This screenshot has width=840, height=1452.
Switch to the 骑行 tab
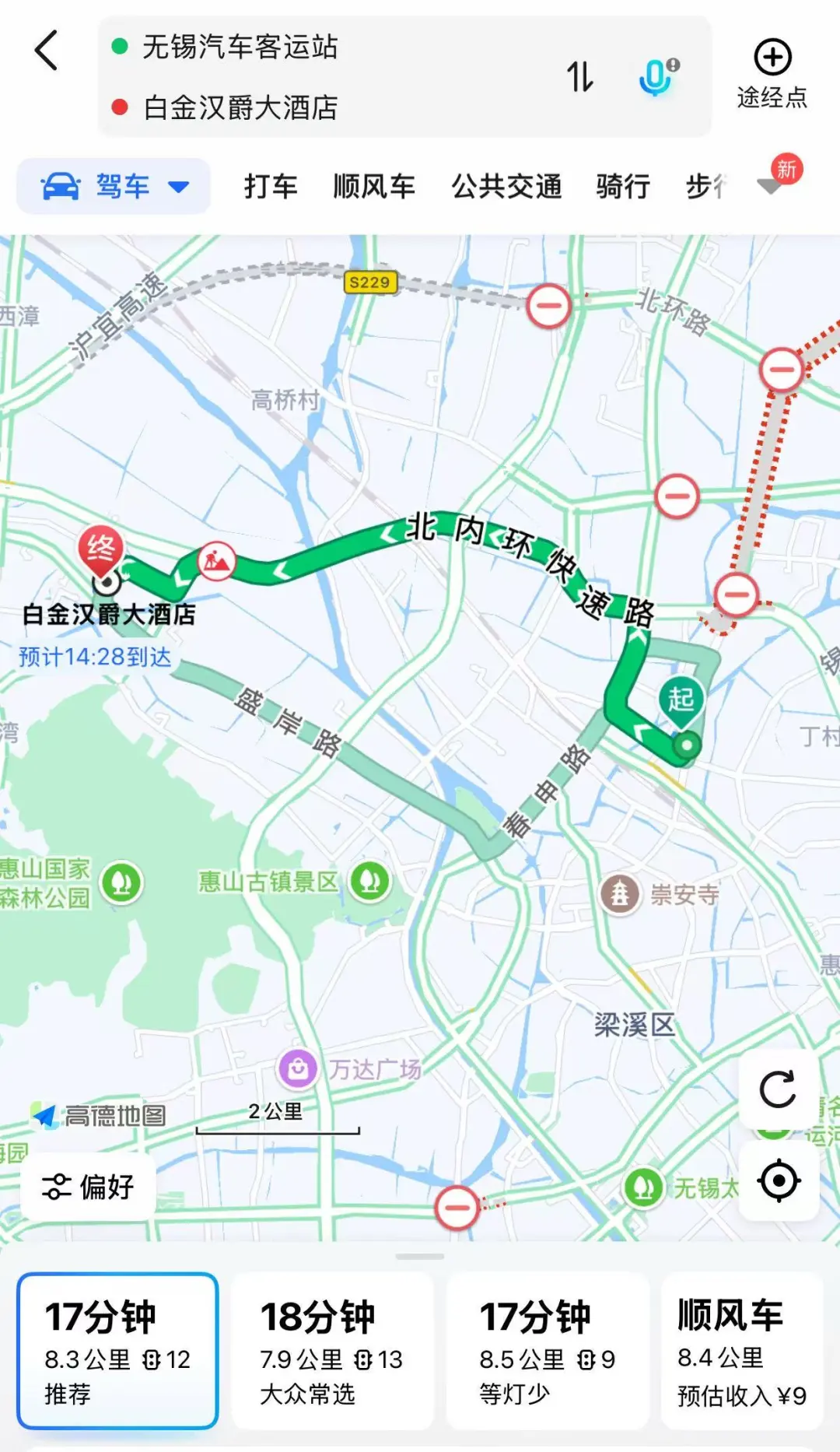[623, 186]
